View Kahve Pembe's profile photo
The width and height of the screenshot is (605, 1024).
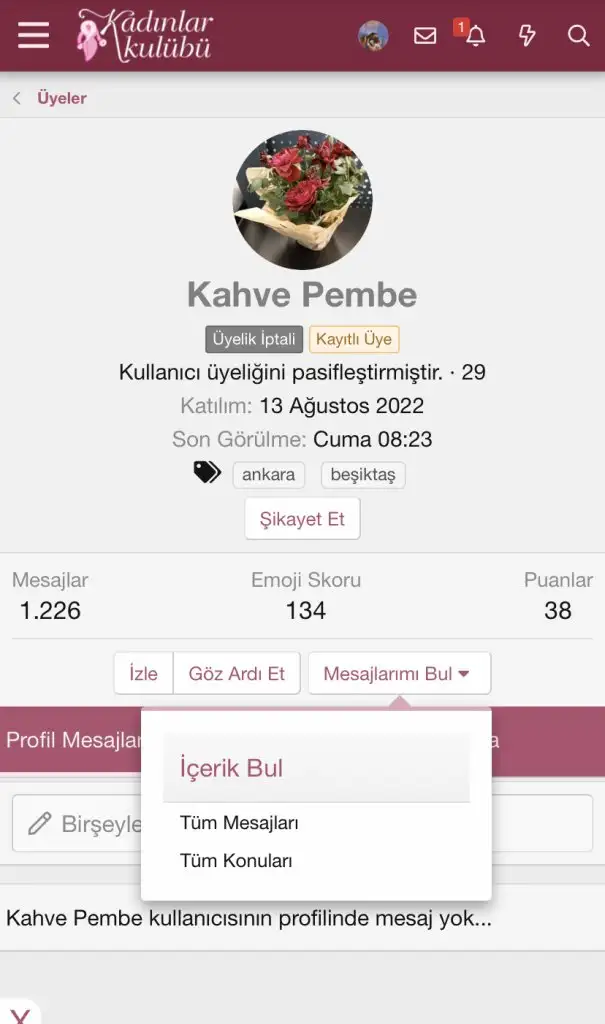click(x=302, y=200)
